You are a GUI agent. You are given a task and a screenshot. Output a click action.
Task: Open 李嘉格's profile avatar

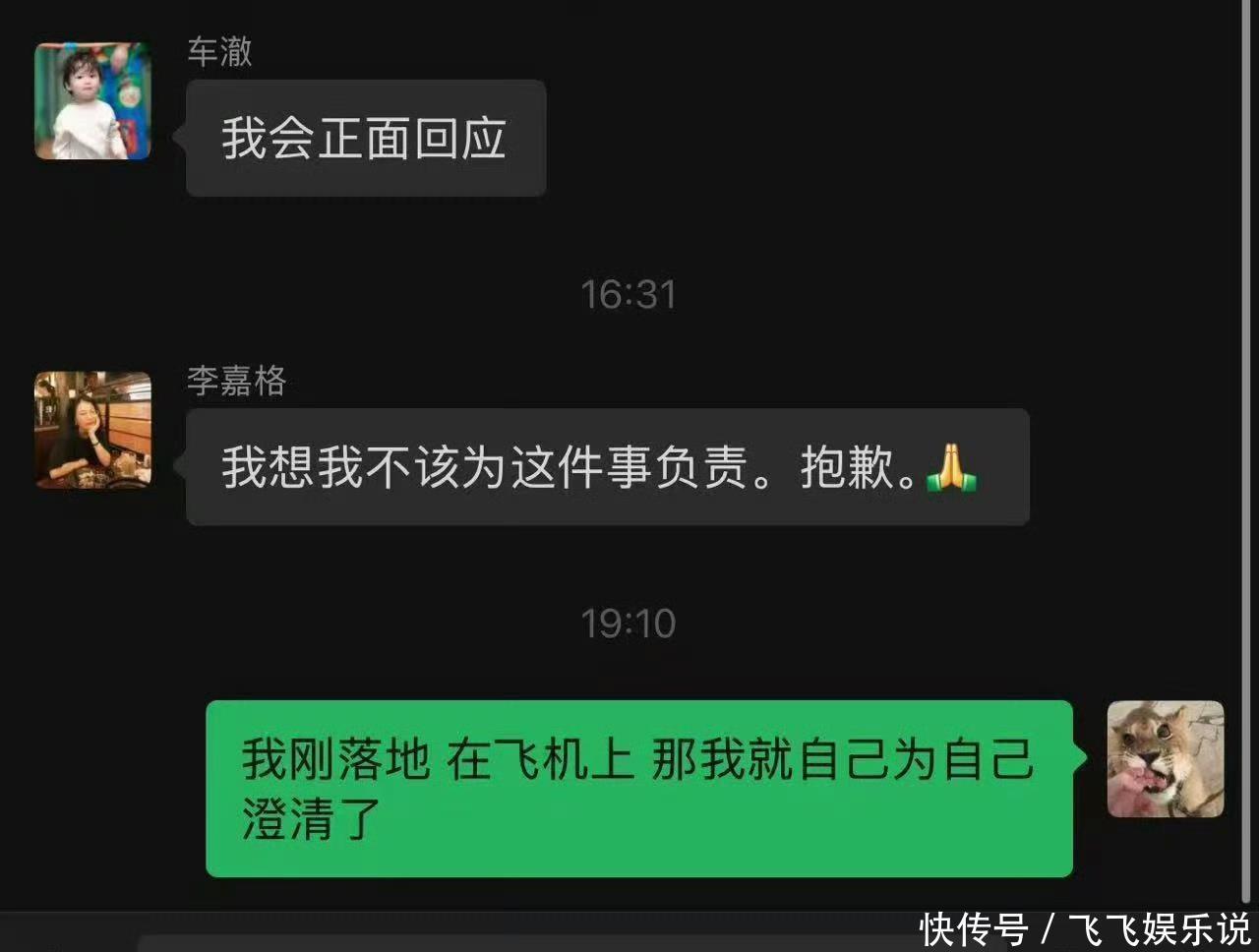[92, 430]
